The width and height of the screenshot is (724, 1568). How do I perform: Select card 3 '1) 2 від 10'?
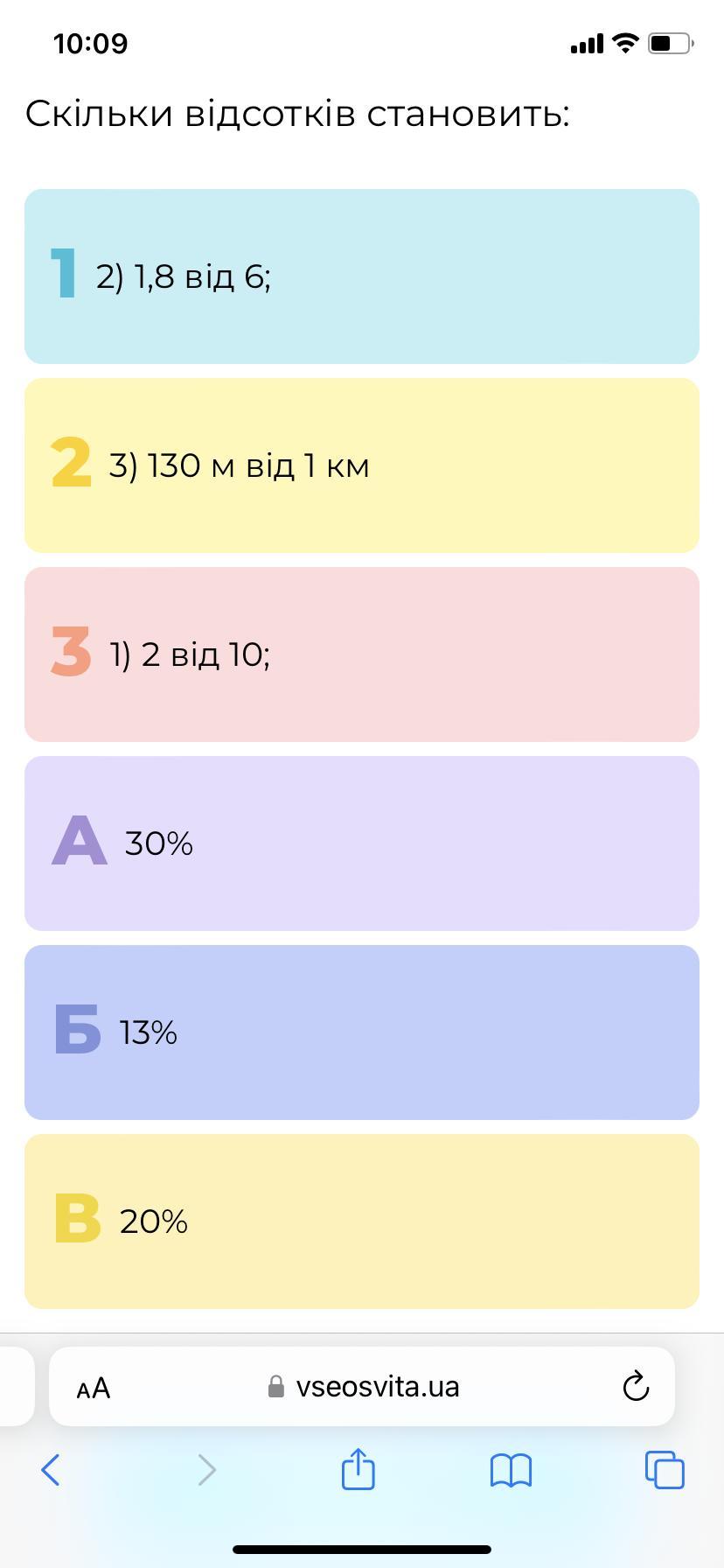click(362, 654)
